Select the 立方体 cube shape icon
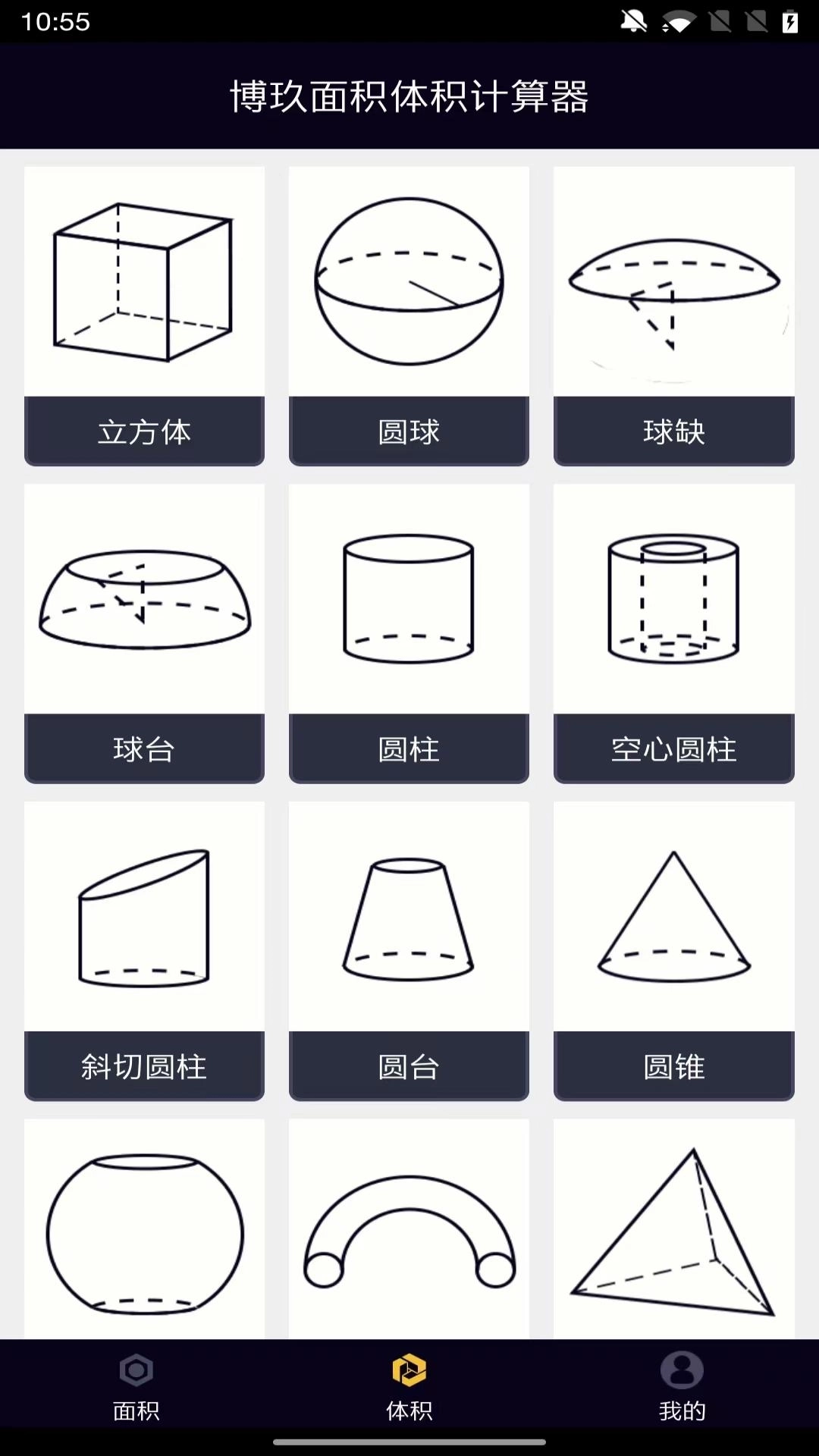Viewport: 819px width, 1456px height. (144, 281)
